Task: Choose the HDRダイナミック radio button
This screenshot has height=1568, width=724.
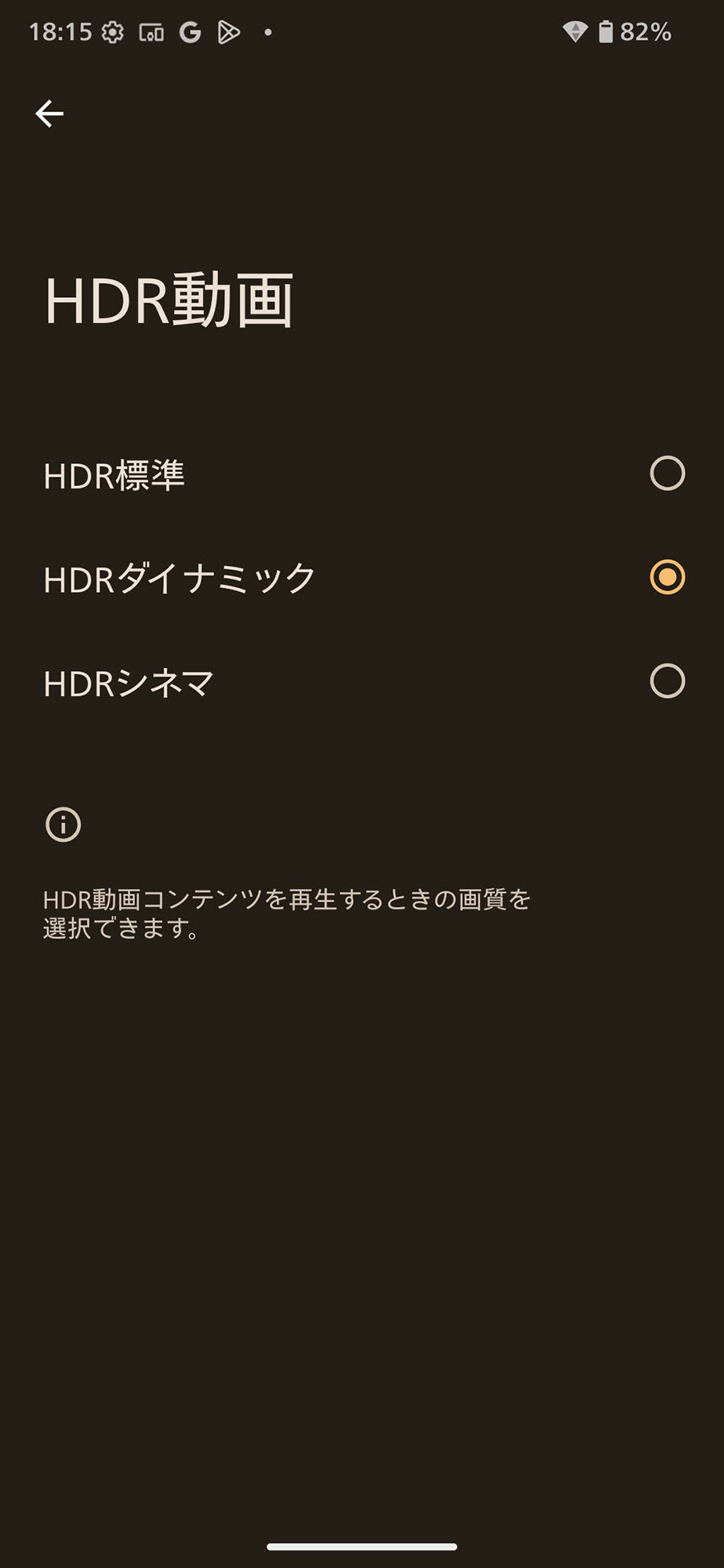Action: [x=667, y=578]
